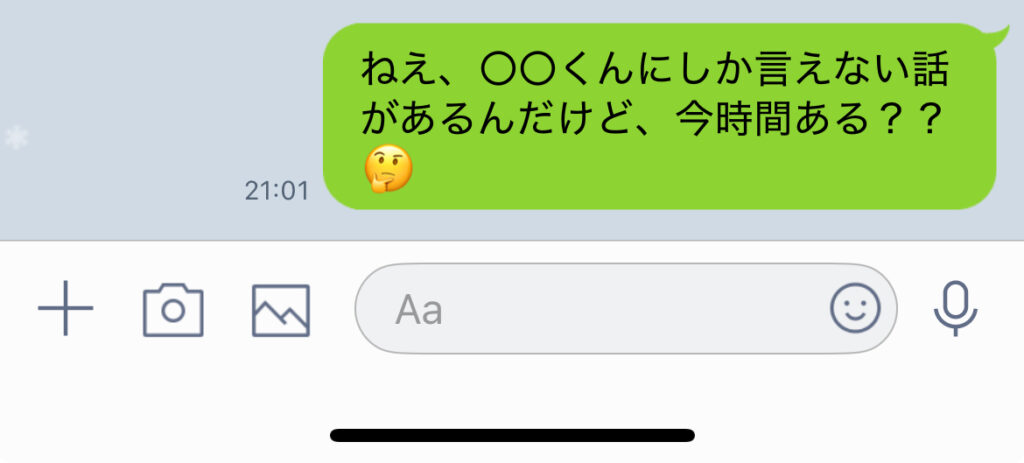
Task: Open the photo gallery picker
Action: pos(280,310)
